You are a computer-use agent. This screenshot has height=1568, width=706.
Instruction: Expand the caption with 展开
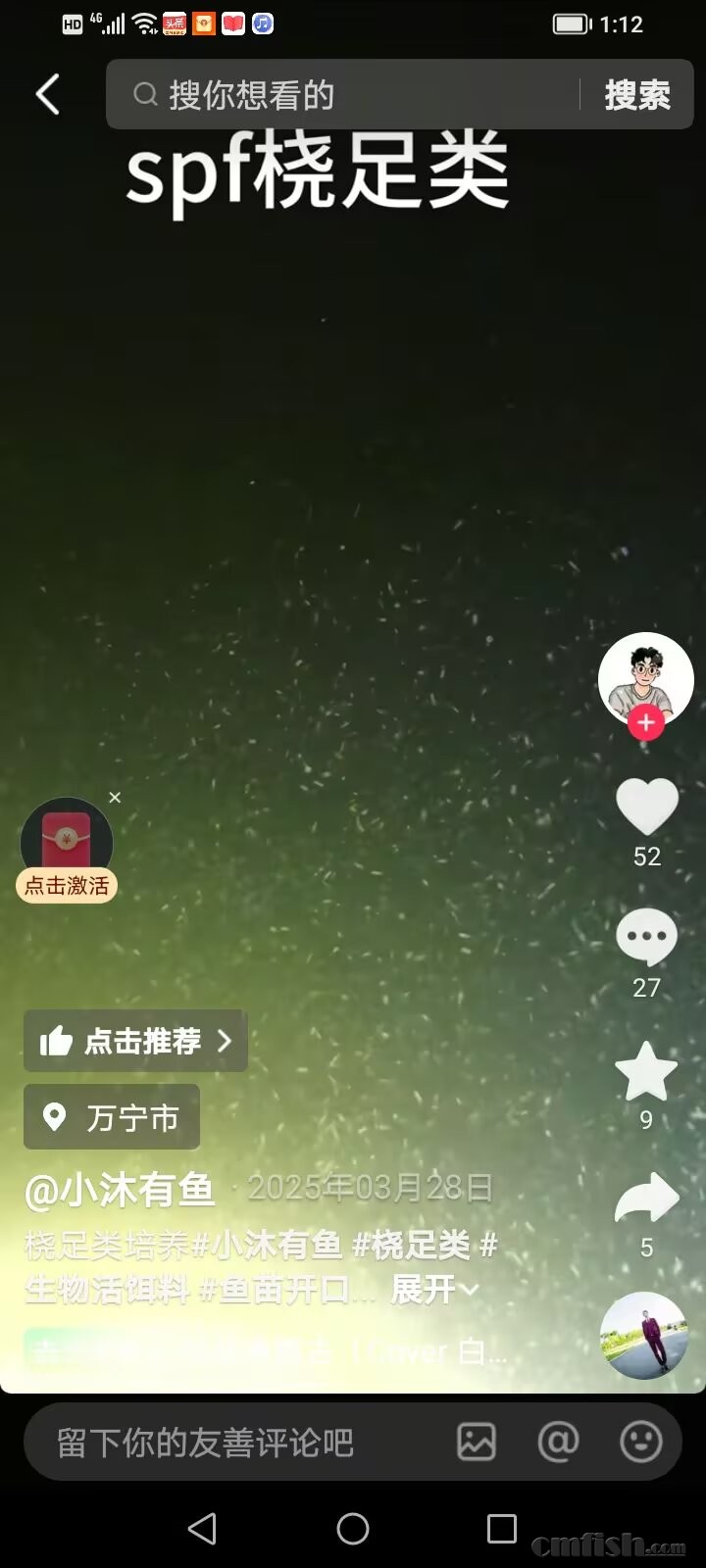pyautogui.click(x=433, y=1290)
